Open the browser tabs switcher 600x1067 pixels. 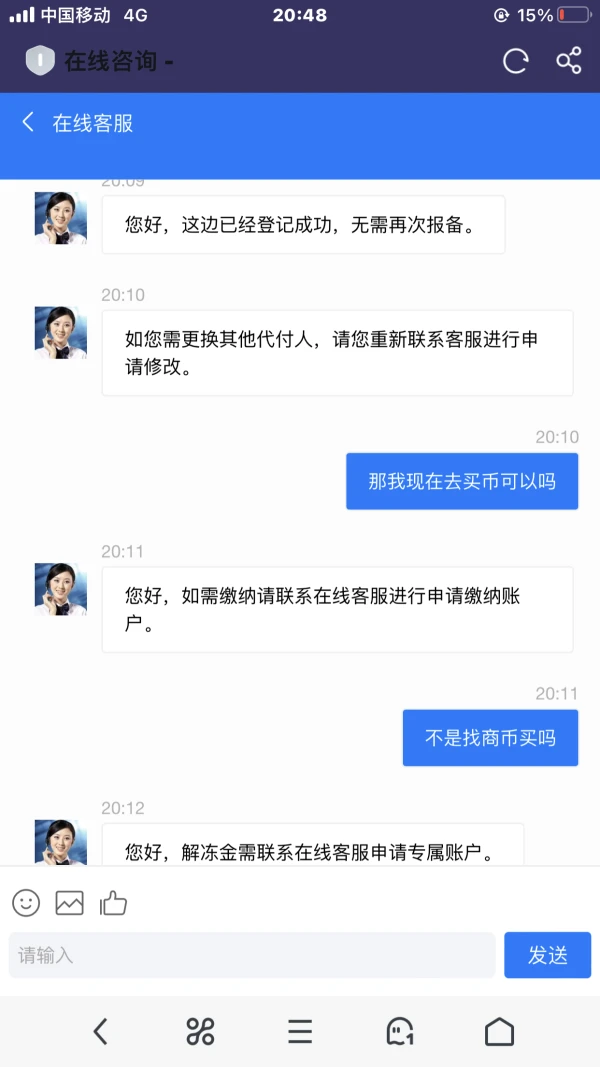(x=400, y=1031)
